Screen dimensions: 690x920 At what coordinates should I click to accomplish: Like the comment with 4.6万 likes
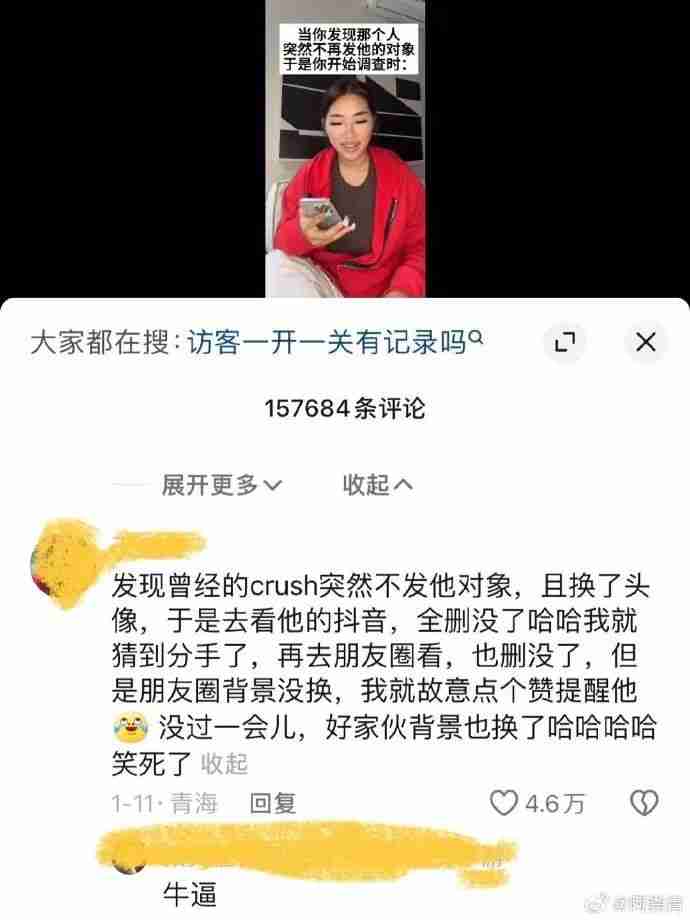click(505, 802)
